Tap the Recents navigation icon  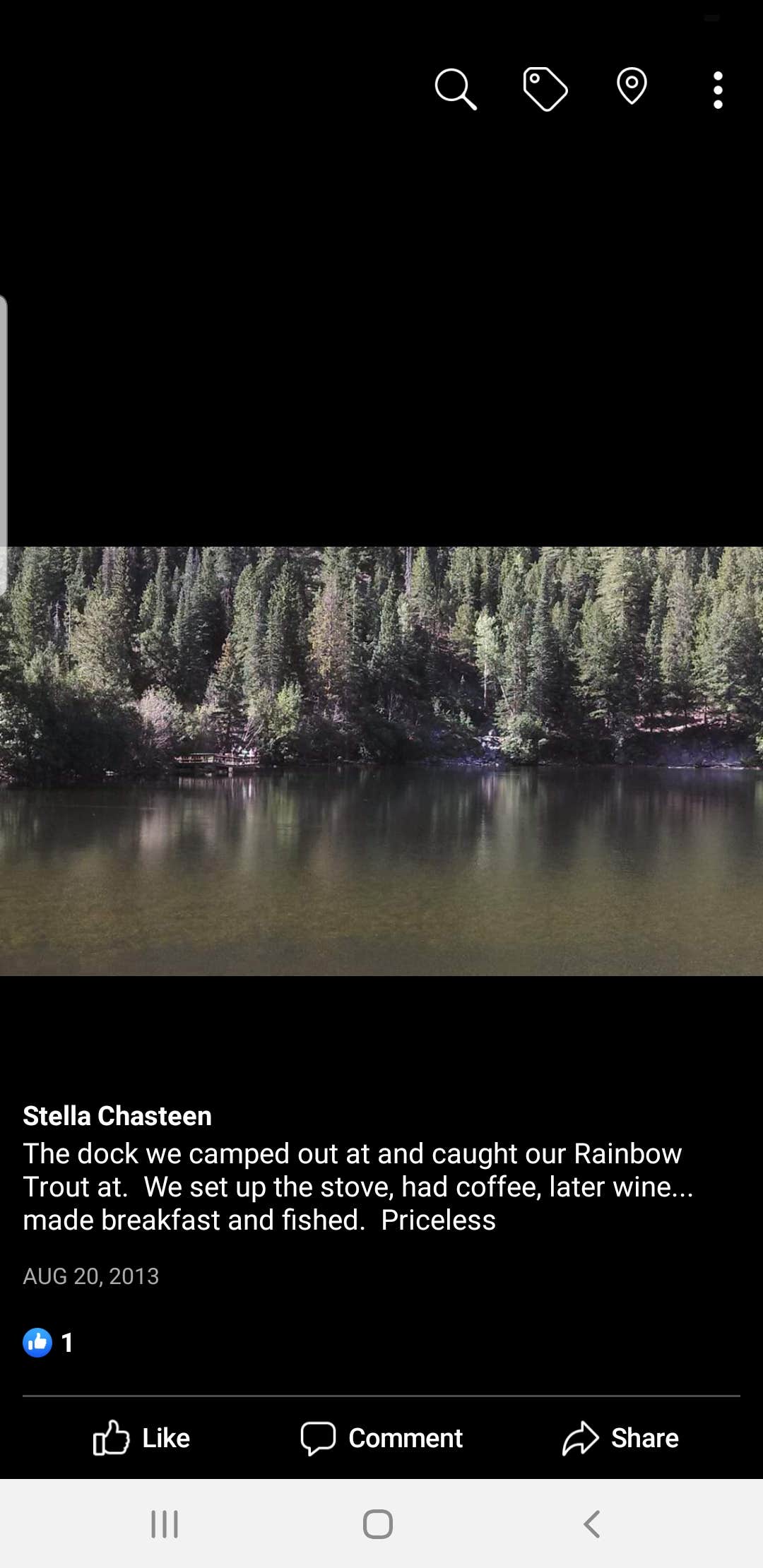(x=164, y=1524)
